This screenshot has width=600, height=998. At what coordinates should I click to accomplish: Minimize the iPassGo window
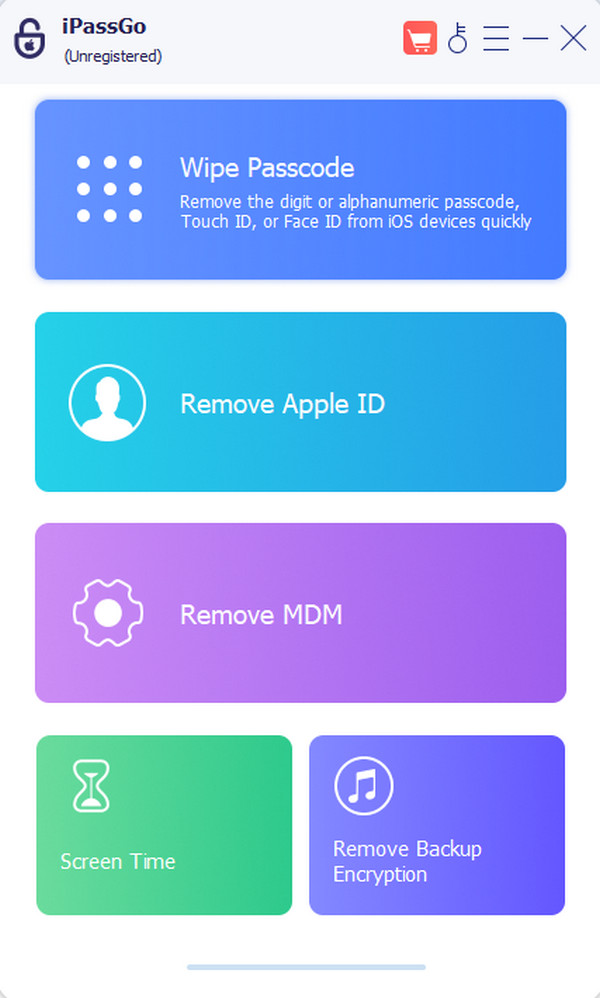click(x=535, y=39)
